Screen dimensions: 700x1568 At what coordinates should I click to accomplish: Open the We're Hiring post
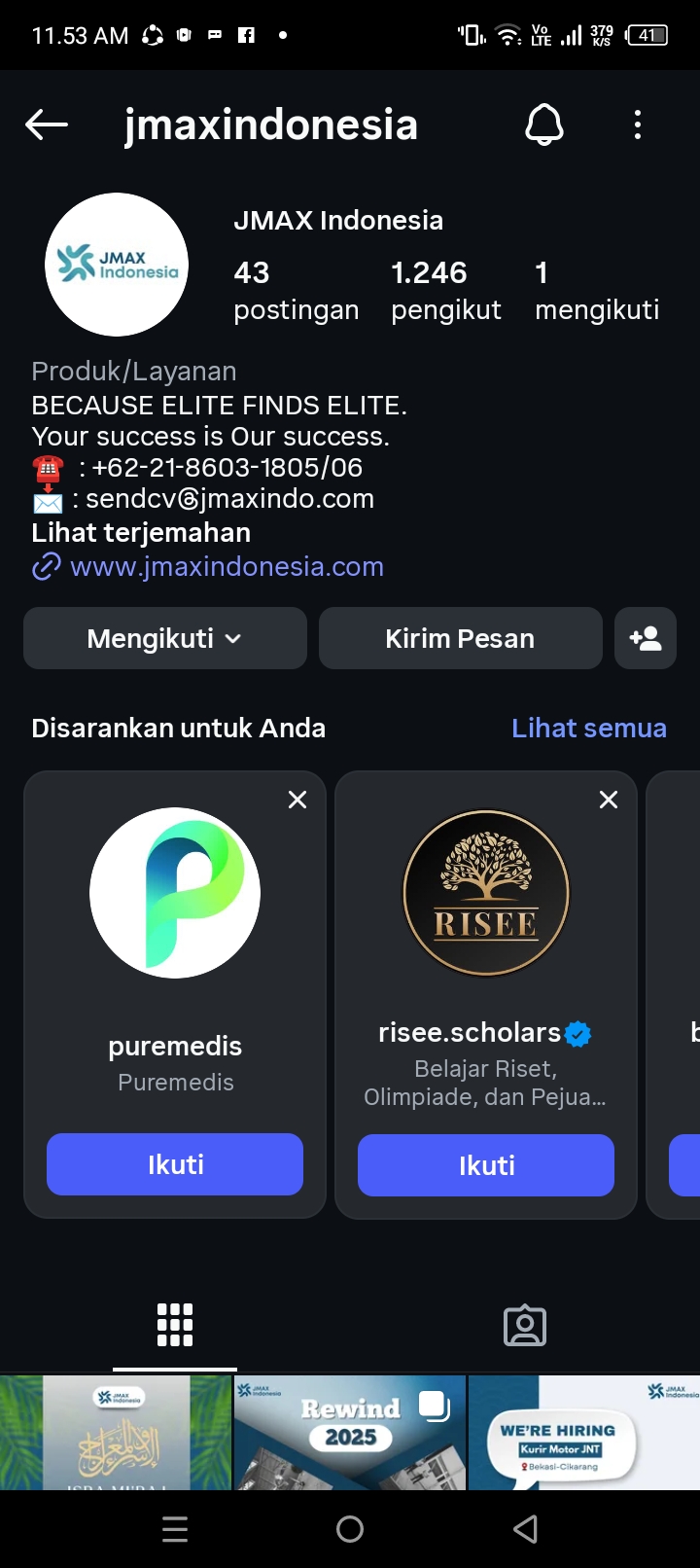click(583, 1432)
